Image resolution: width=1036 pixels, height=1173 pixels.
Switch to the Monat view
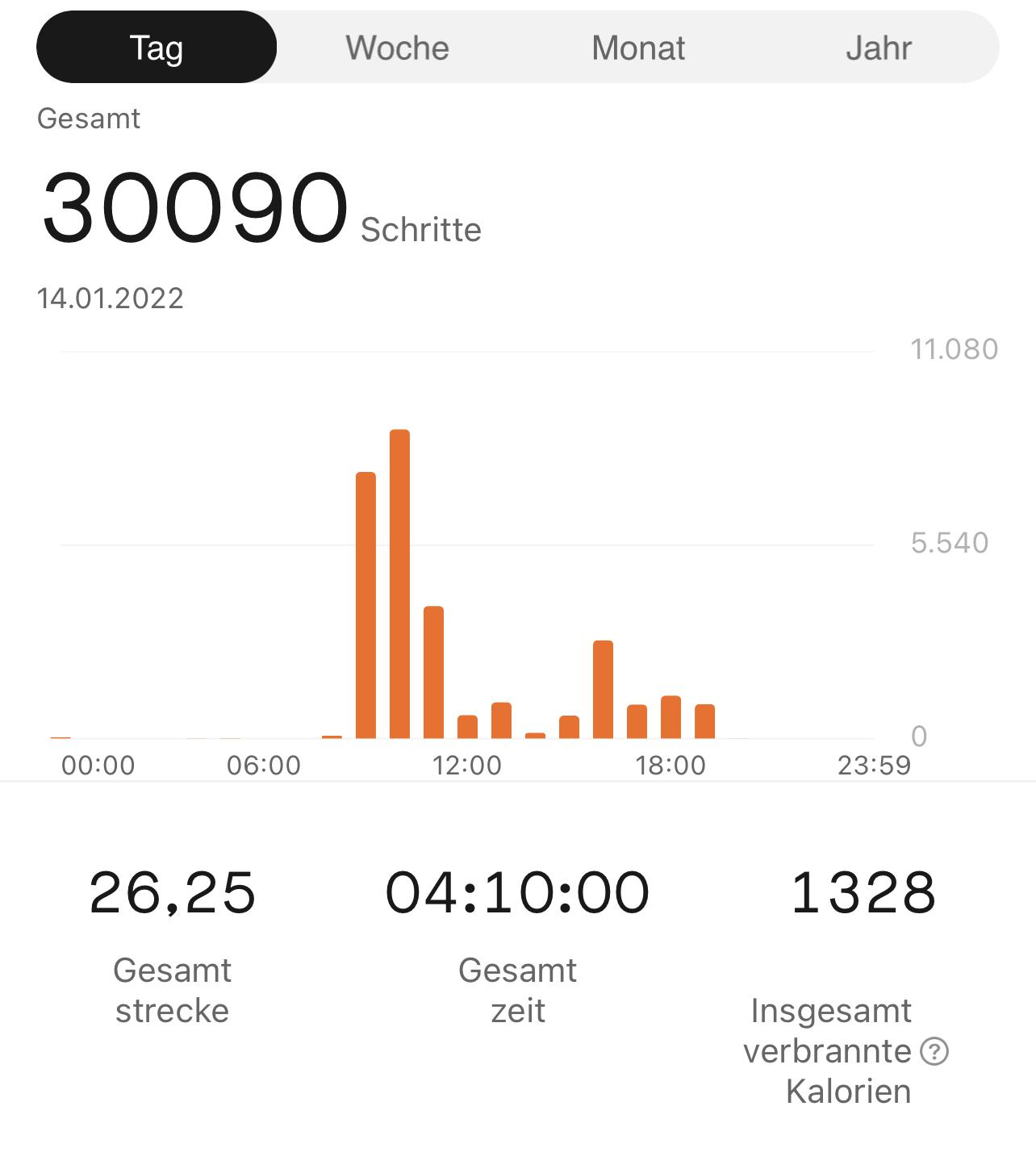point(638,48)
